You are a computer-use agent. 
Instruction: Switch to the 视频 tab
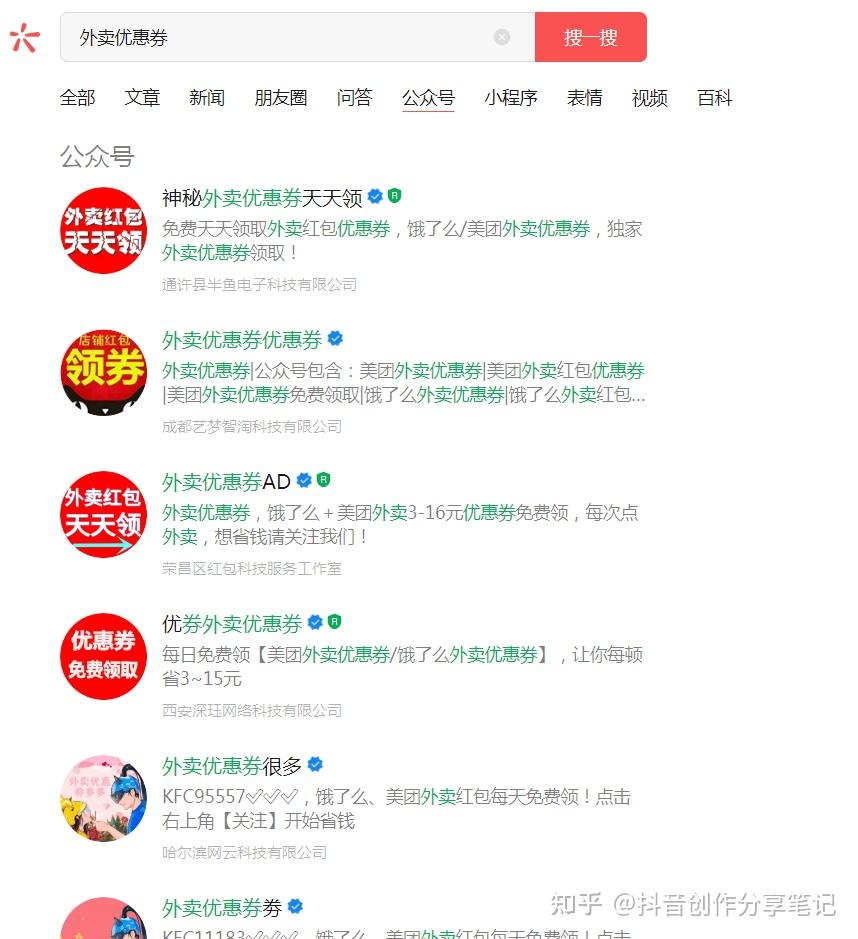pyautogui.click(x=650, y=98)
